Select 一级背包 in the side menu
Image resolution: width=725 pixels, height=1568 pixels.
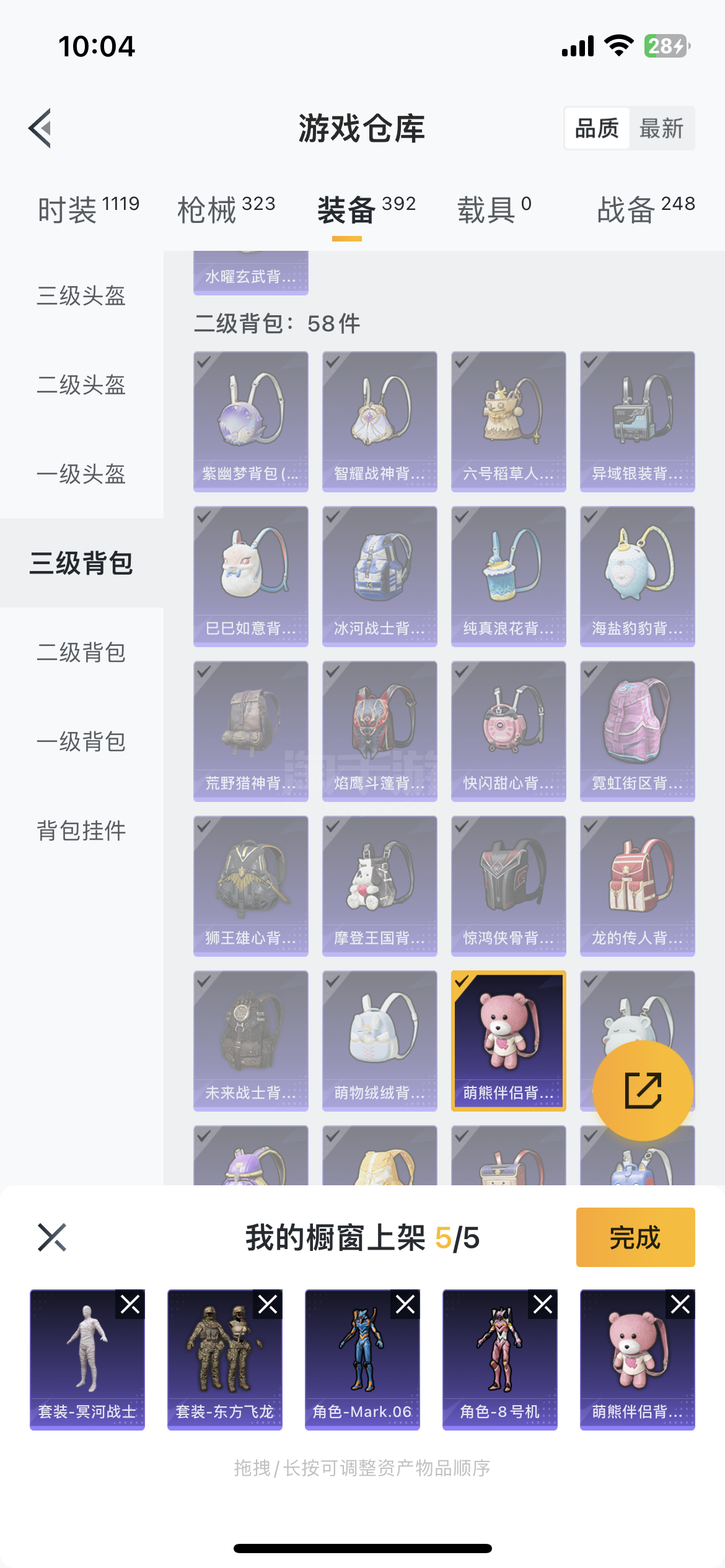click(x=81, y=741)
